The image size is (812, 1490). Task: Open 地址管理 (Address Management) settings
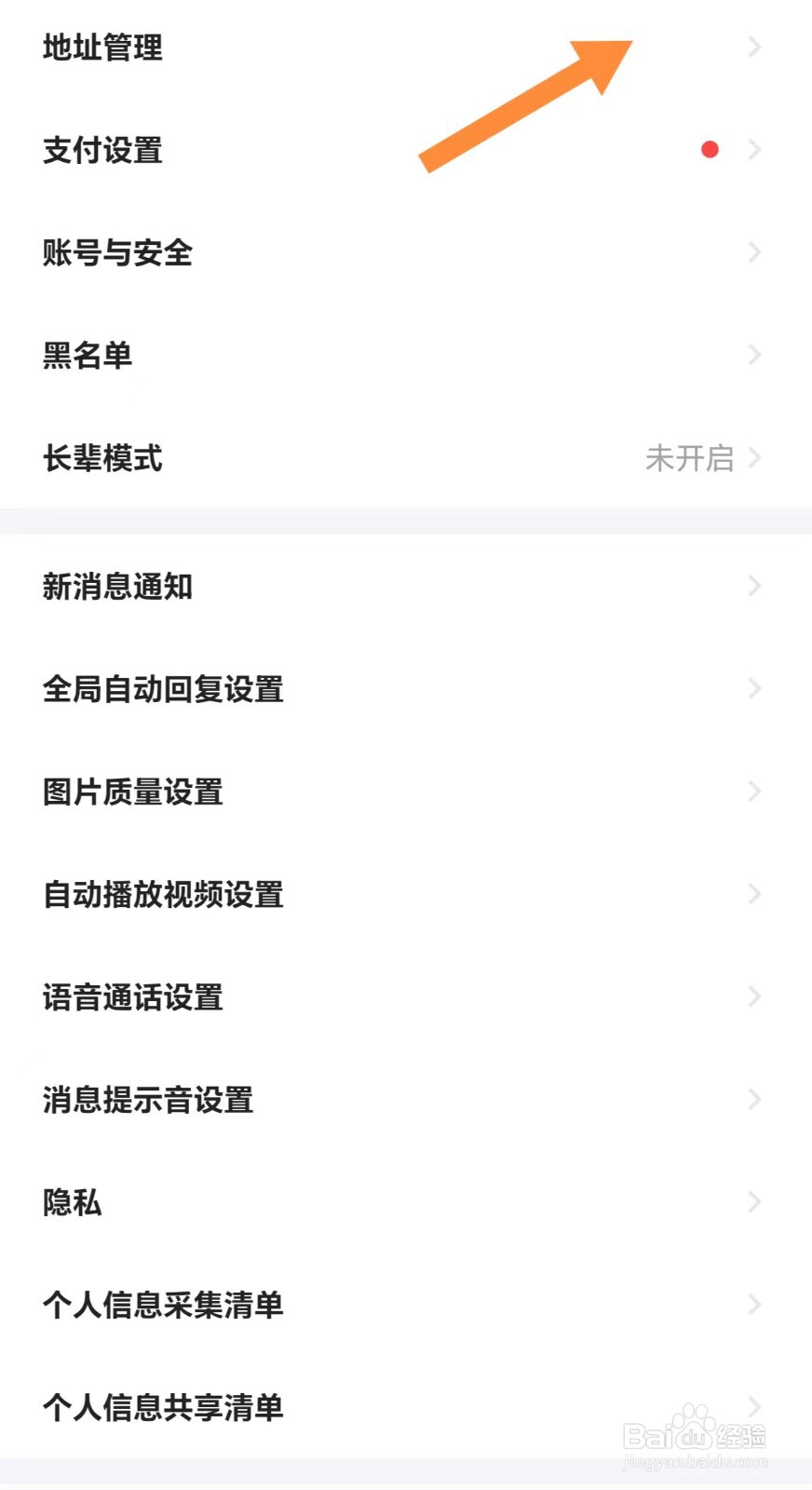tap(102, 49)
